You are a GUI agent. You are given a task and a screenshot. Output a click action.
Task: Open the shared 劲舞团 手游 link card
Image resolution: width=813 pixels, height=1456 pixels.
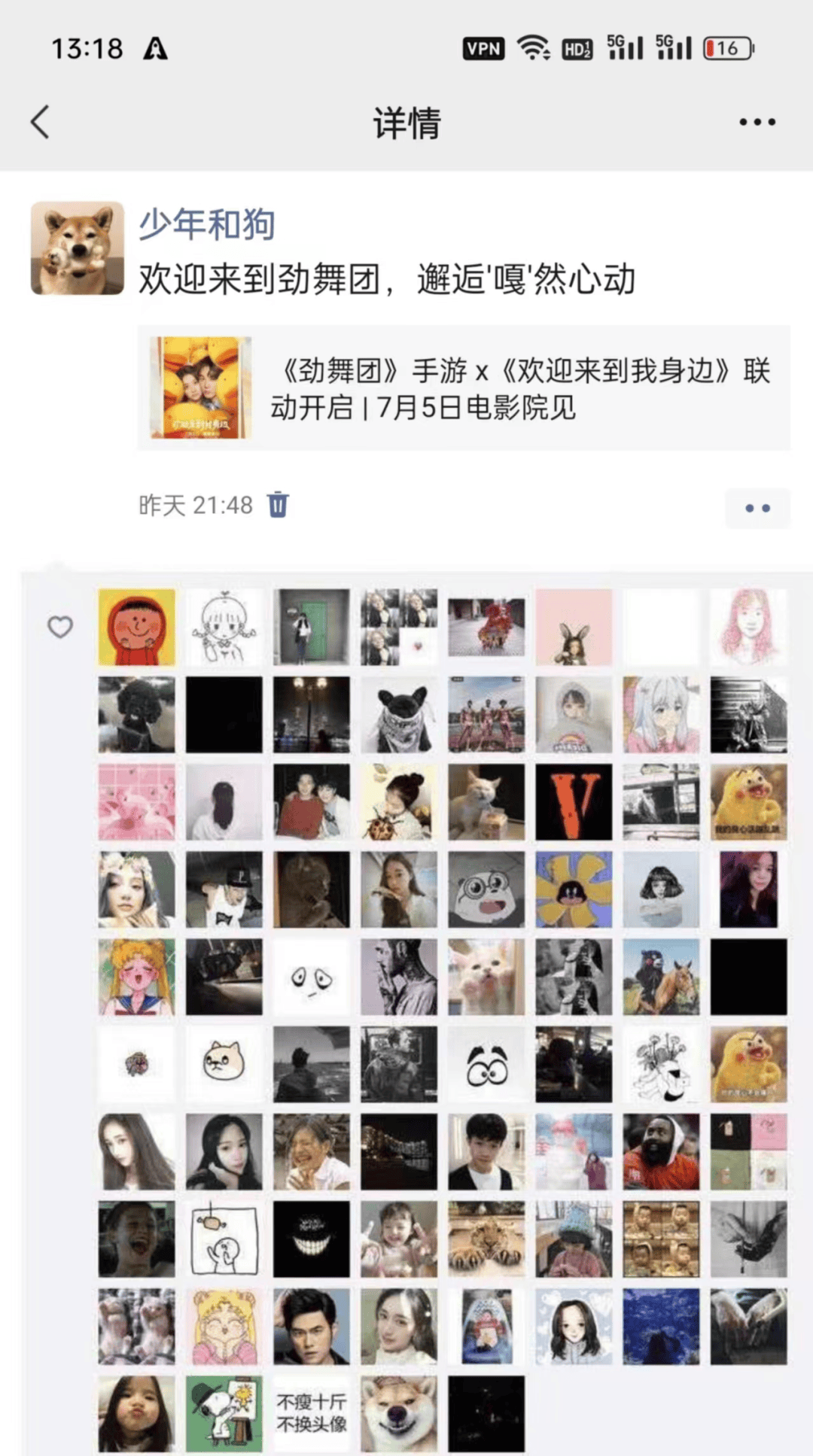[x=463, y=388]
